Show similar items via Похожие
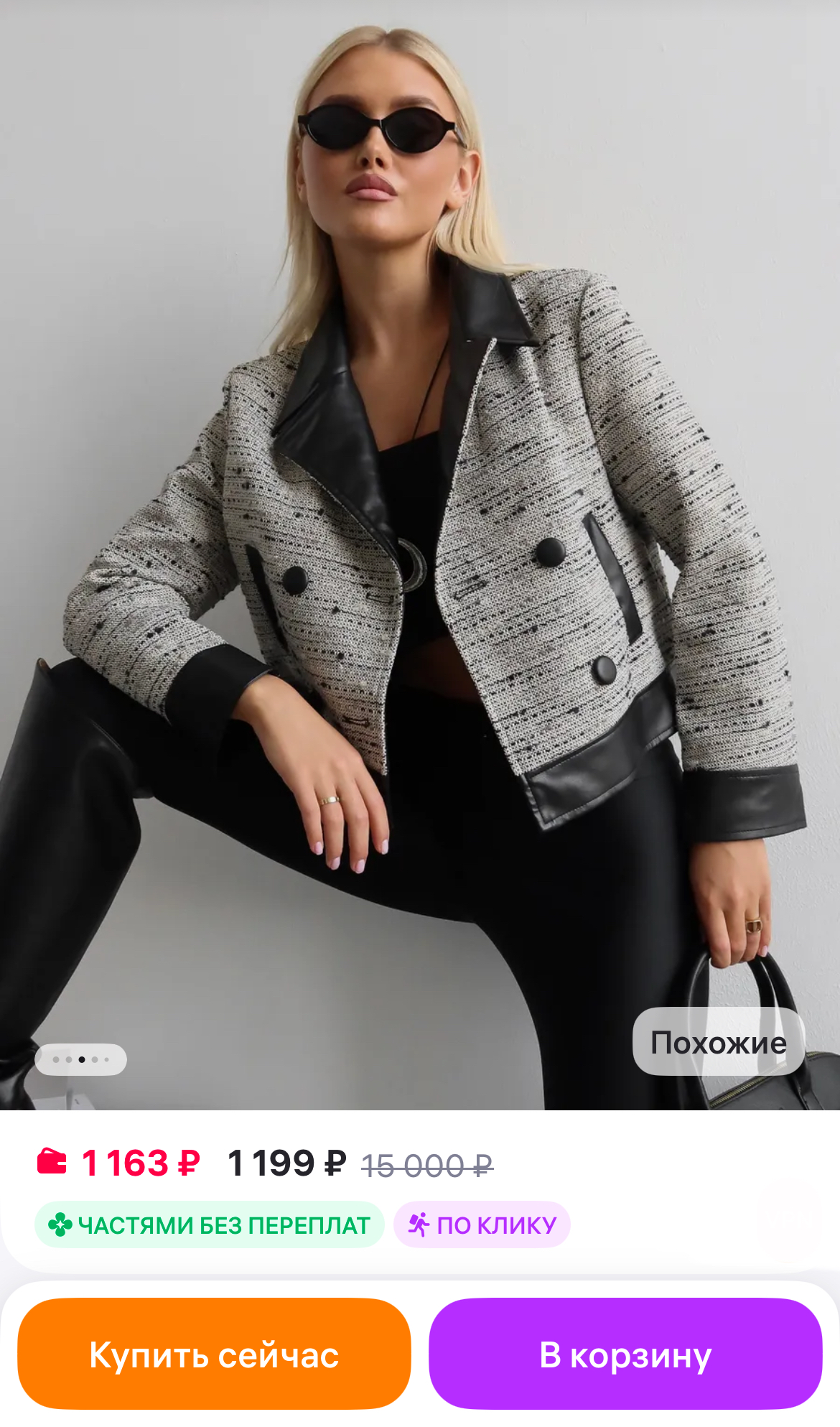 pyautogui.click(x=718, y=1042)
